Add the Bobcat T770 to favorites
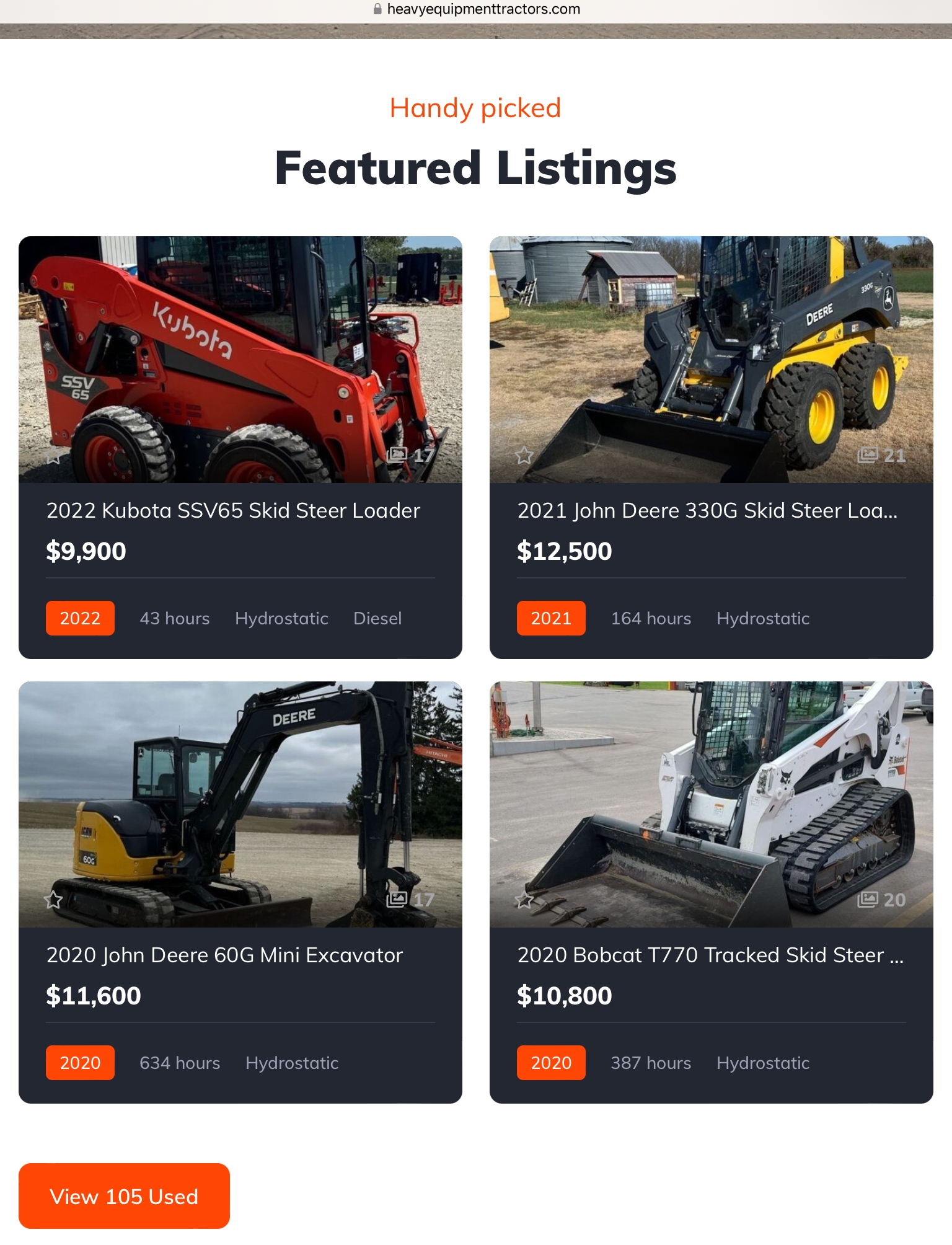952x1245 pixels. click(x=524, y=900)
